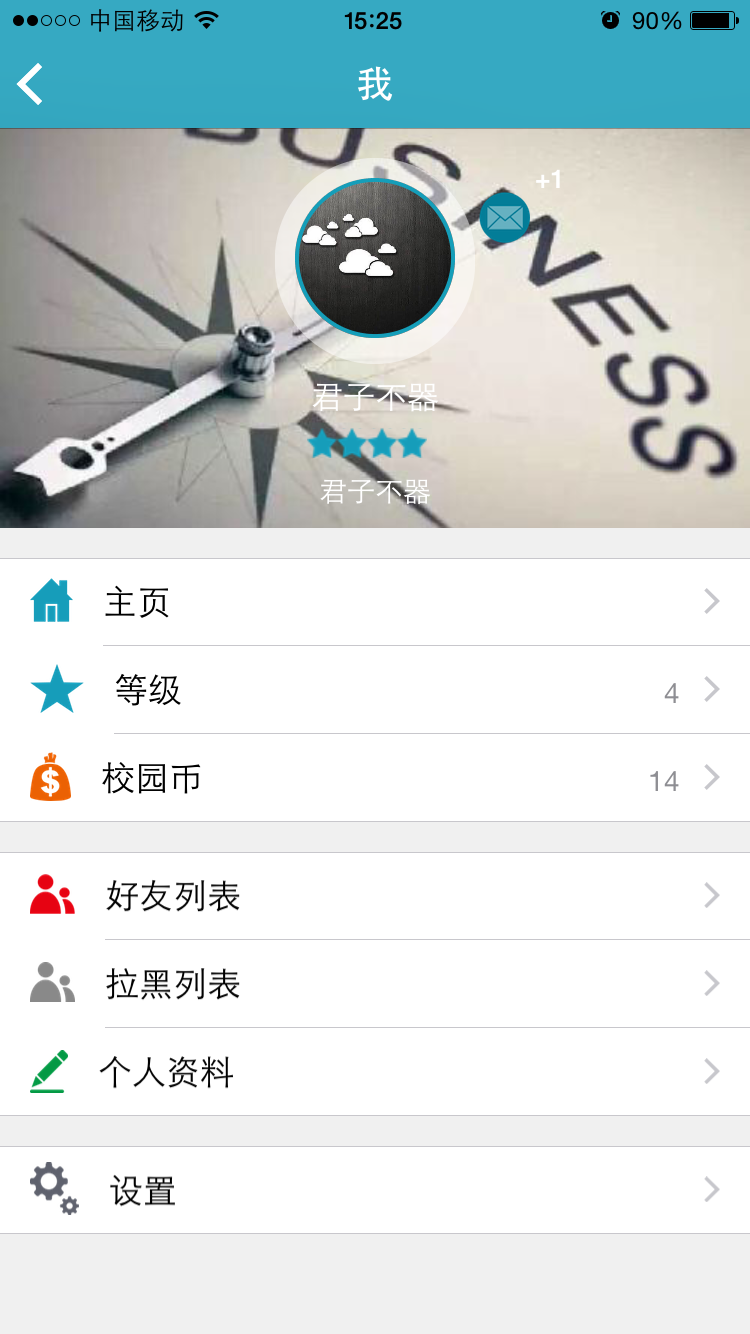Open the gears 设置 icon

[52, 1190]
